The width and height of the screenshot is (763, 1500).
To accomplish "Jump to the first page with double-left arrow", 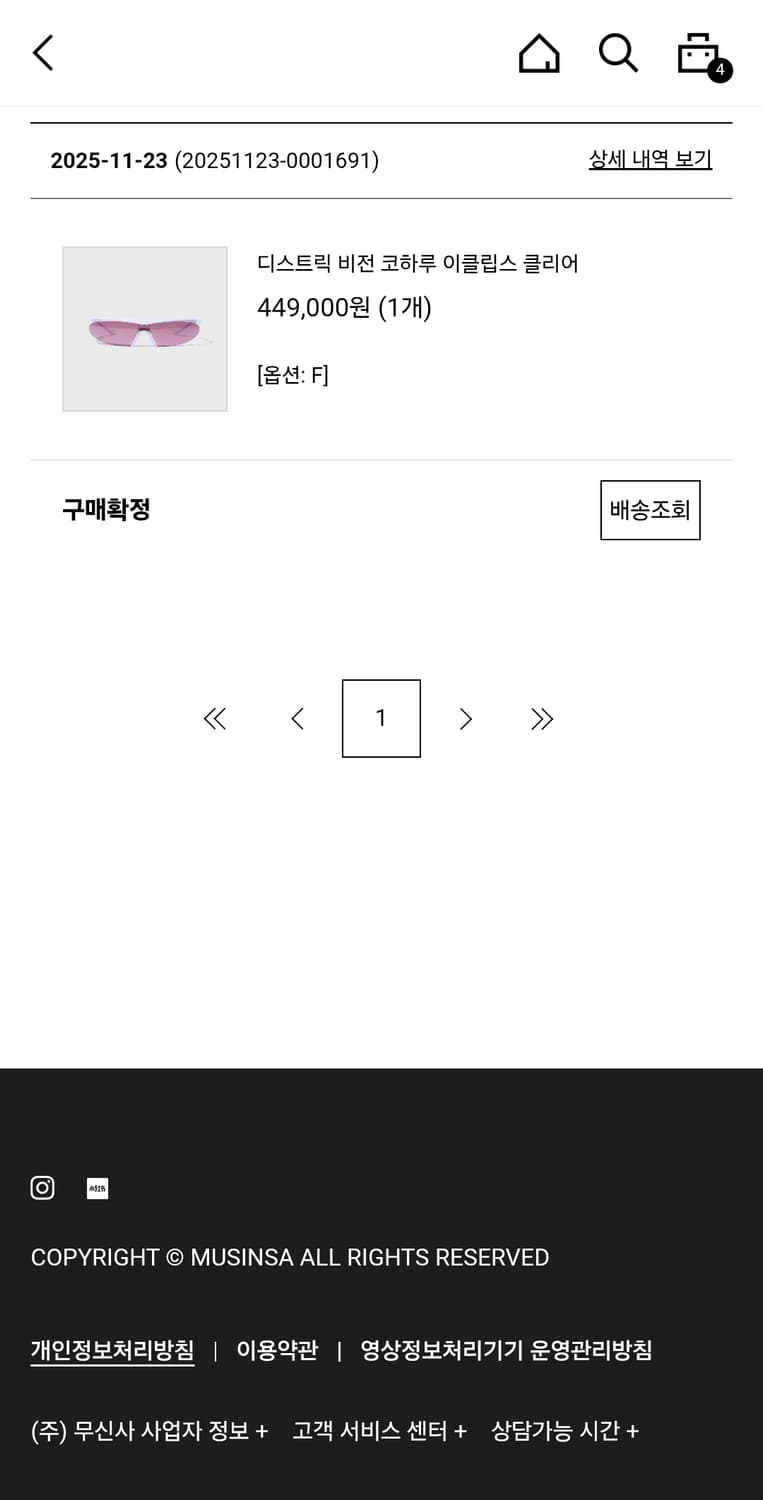I will point(214,718).
